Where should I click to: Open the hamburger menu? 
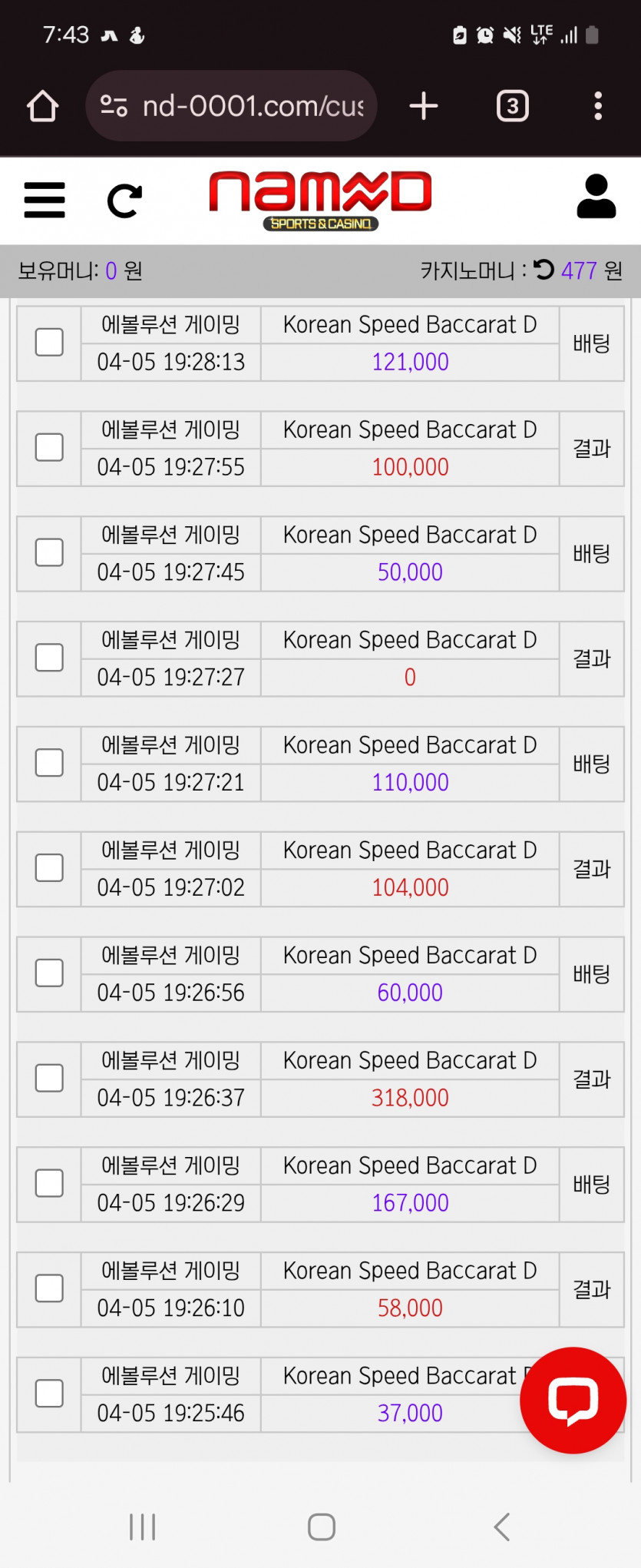point(45,201)
